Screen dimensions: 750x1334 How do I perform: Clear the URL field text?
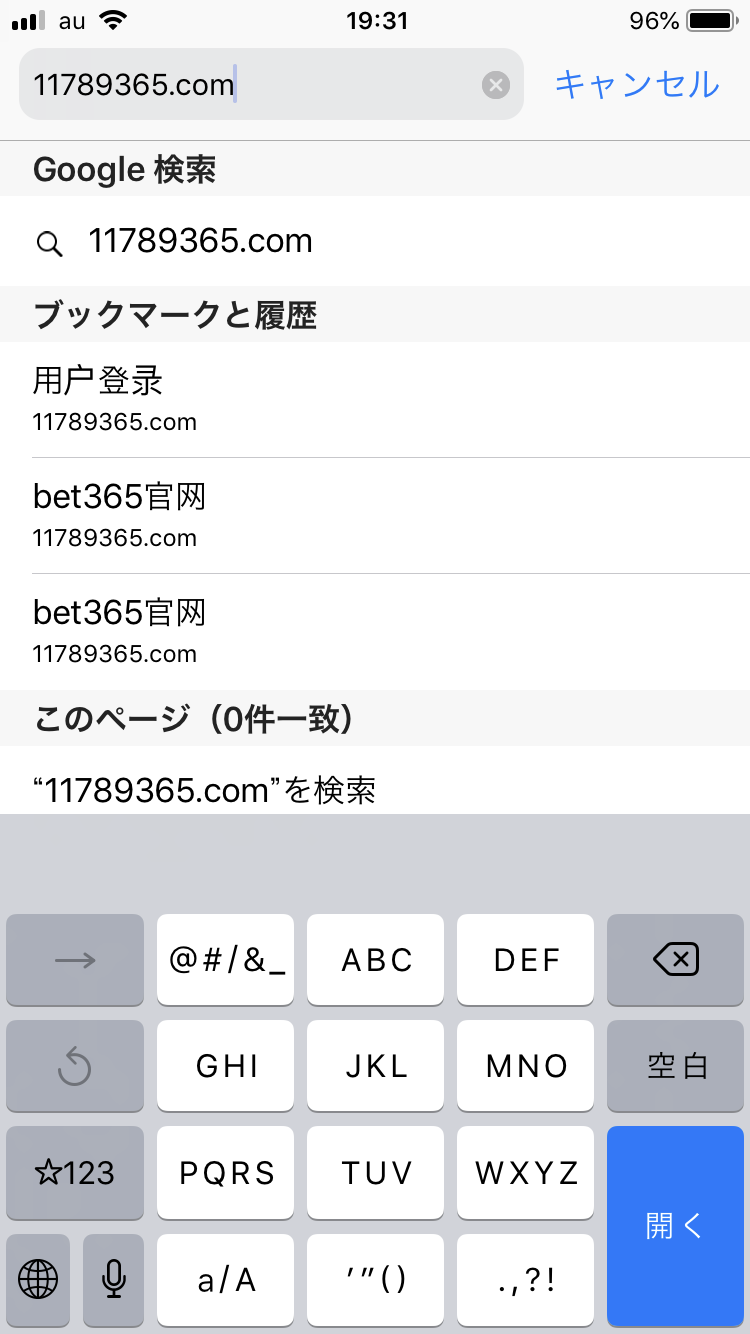coord(496,85)
